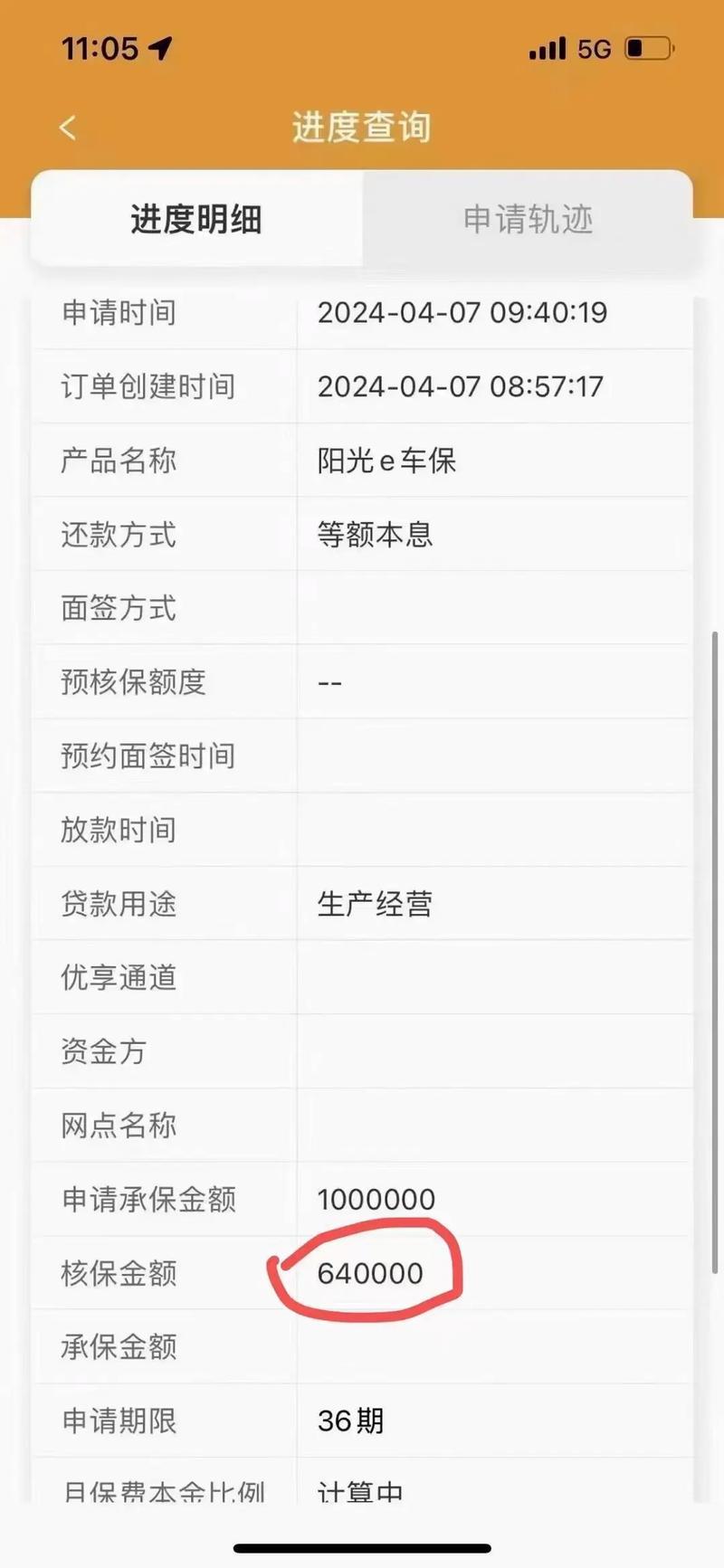The image size is (724, 1568).
Task: Tap the page title 进度查询
Action: pyautogui.click(x=361, y=127)
